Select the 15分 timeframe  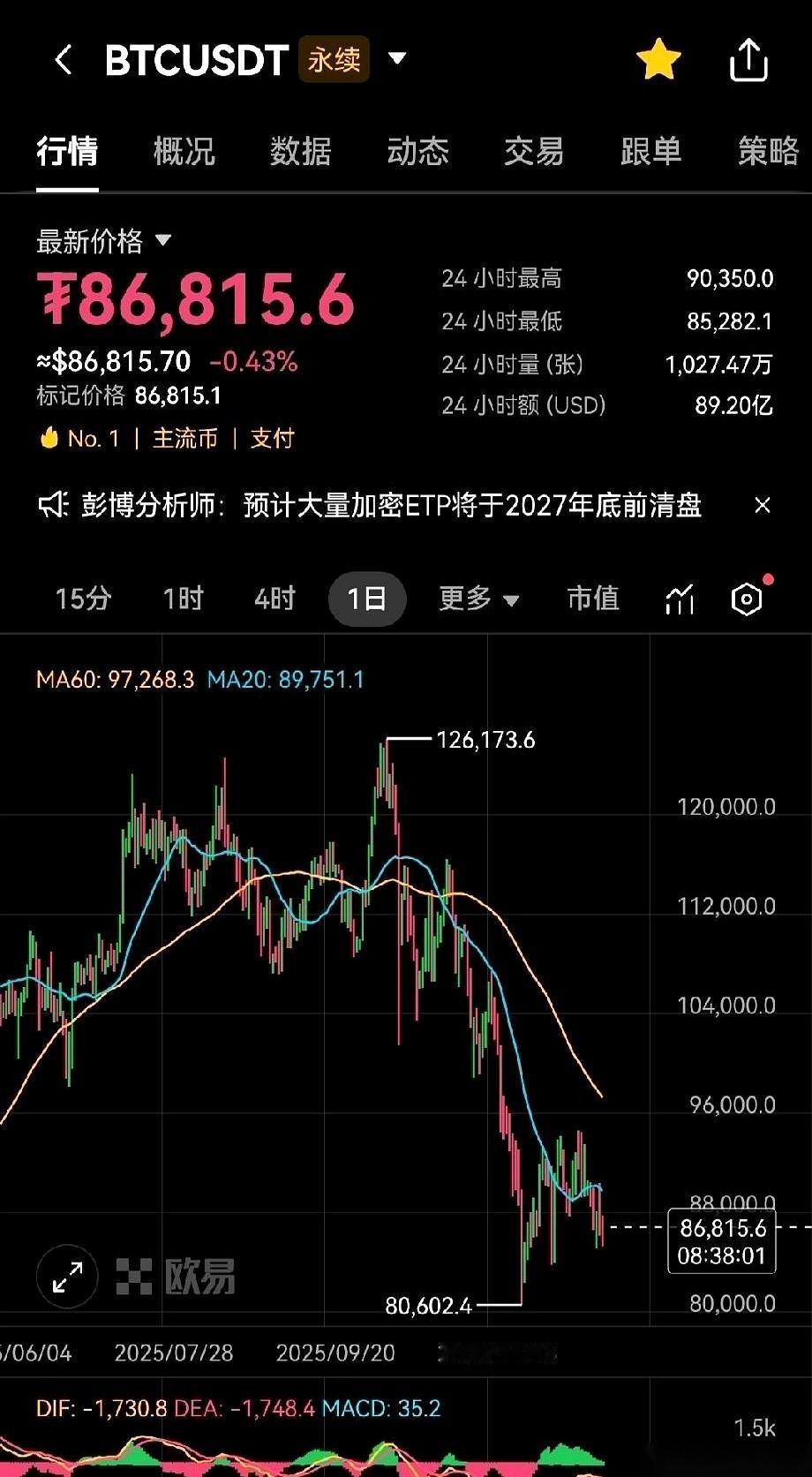pos(82,599)
